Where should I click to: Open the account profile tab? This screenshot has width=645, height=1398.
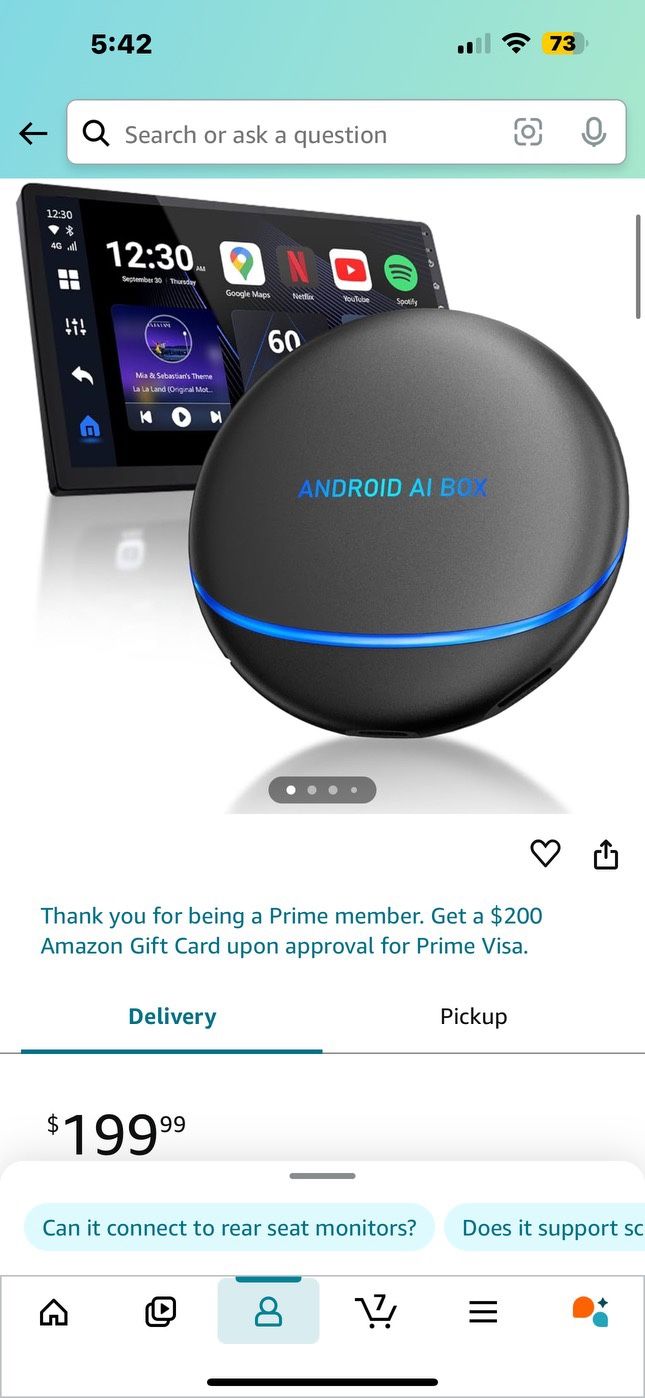point(268,1311)
